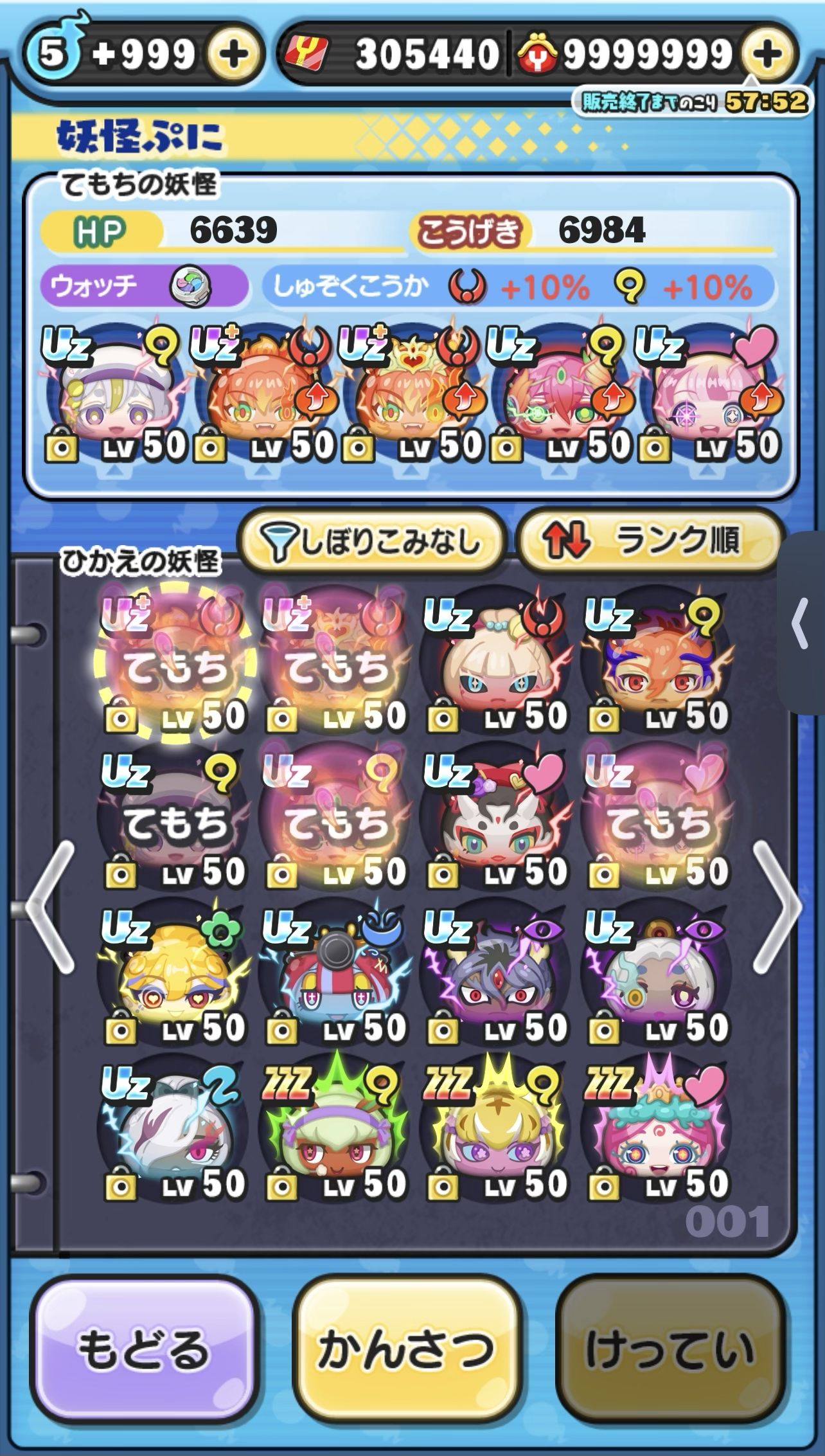Add more spirit with the +999 plus
825x1456 pixels.
234,54
